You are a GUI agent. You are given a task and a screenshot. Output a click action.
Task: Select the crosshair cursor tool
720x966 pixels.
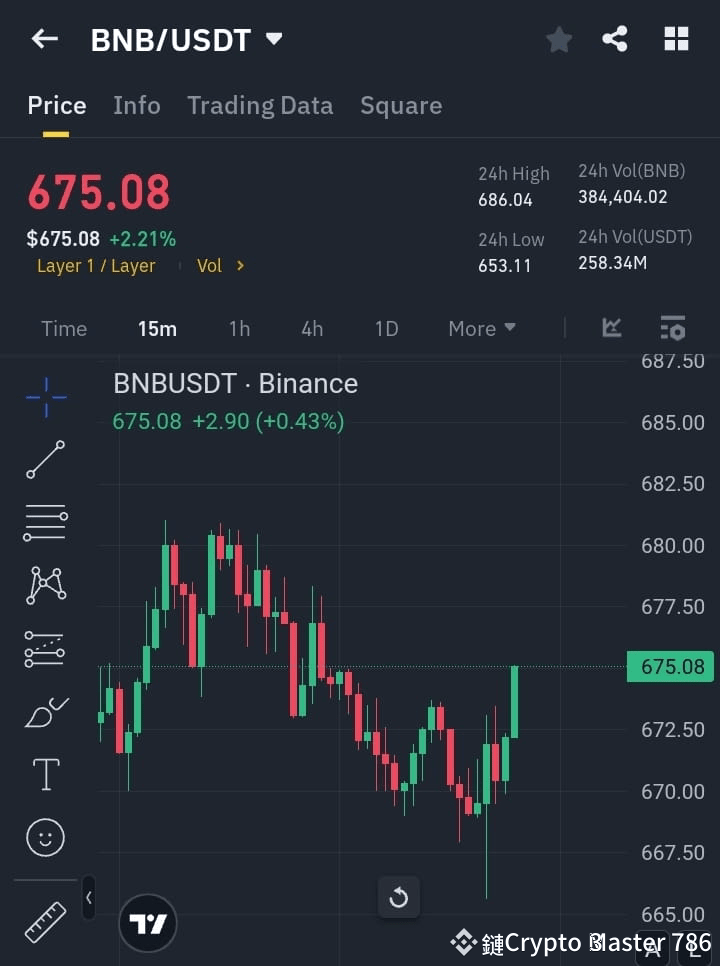(44, 397)
